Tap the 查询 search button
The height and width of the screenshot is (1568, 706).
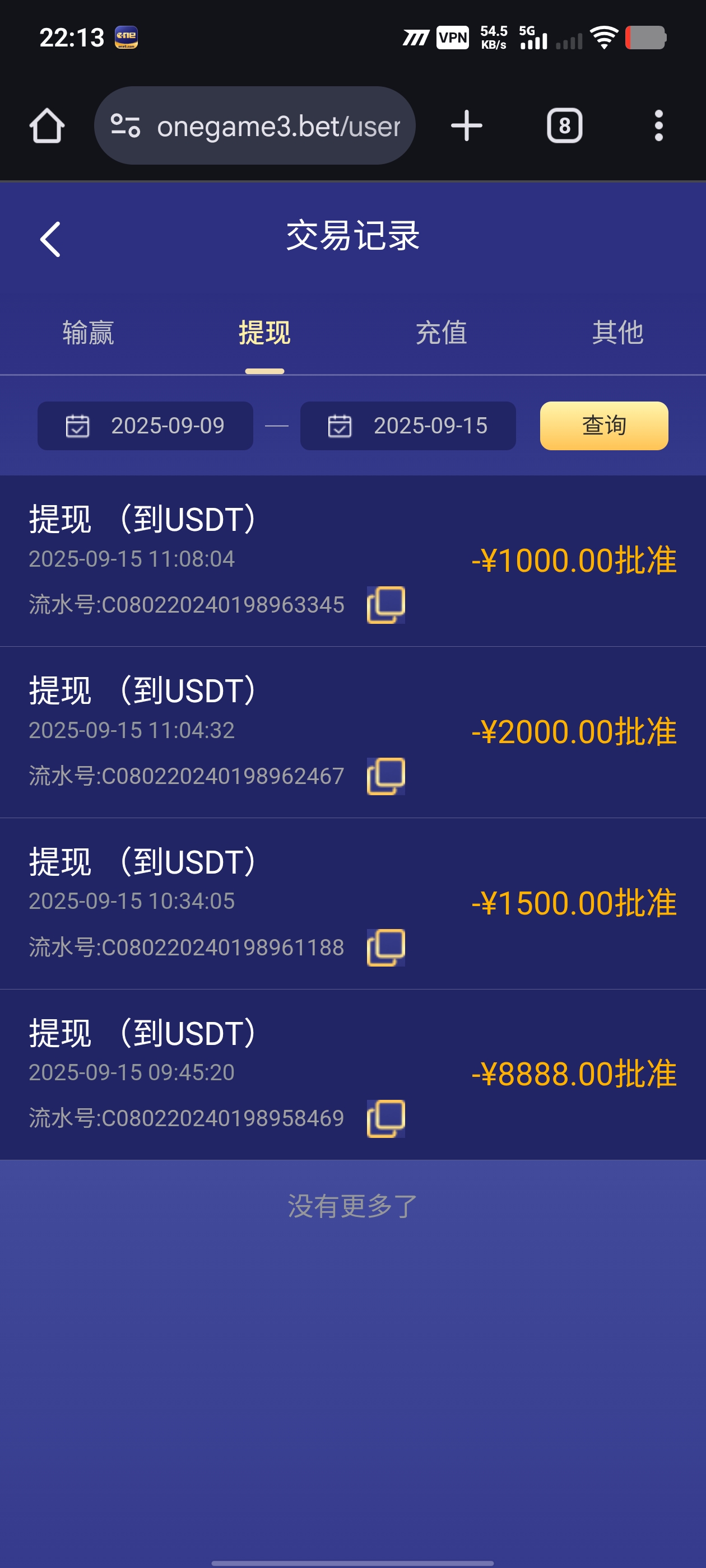coord(603,426)
